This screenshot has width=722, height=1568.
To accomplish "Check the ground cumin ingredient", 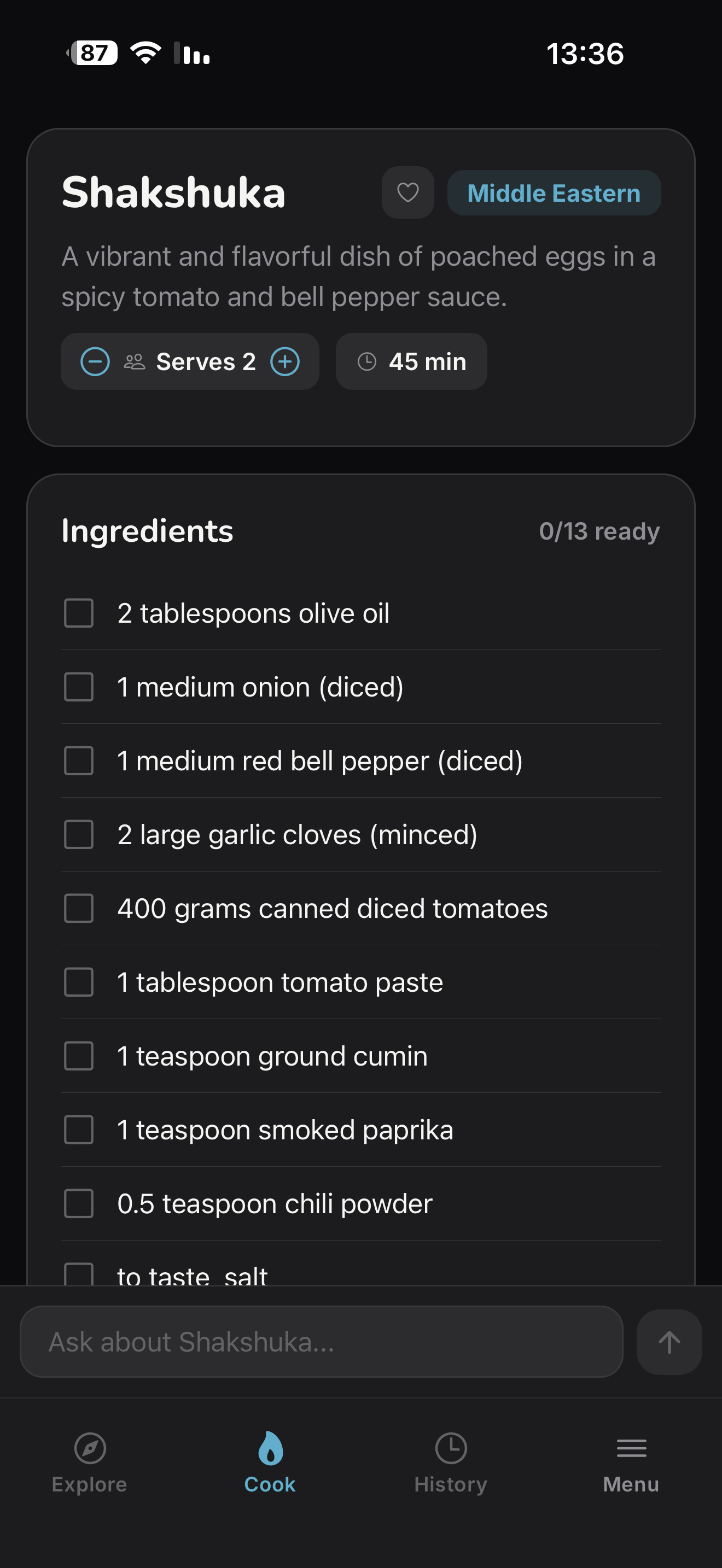I will (x=79, y=1056).
